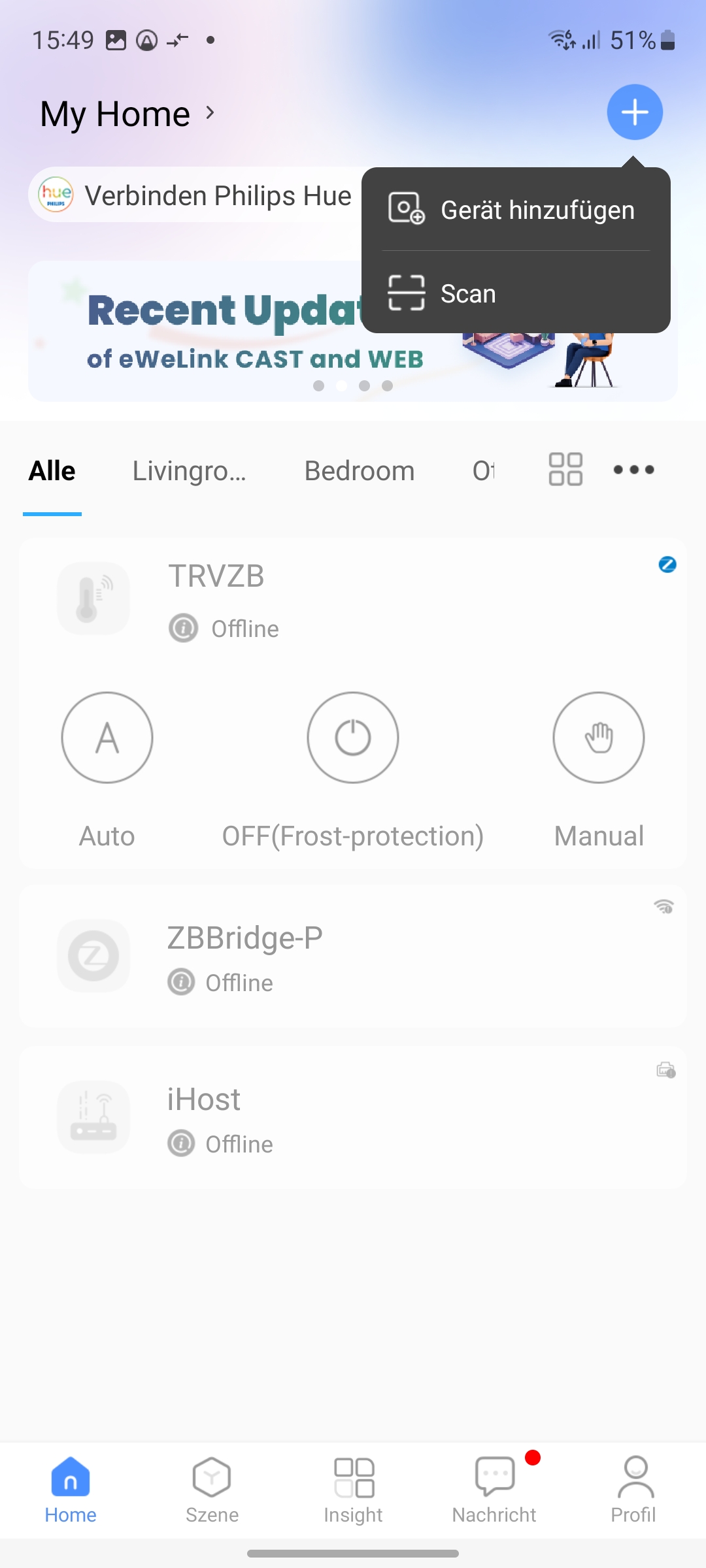Set TRVZB to Auto mode
This screenshot has width=706, height=1568.
pos(107,738)
